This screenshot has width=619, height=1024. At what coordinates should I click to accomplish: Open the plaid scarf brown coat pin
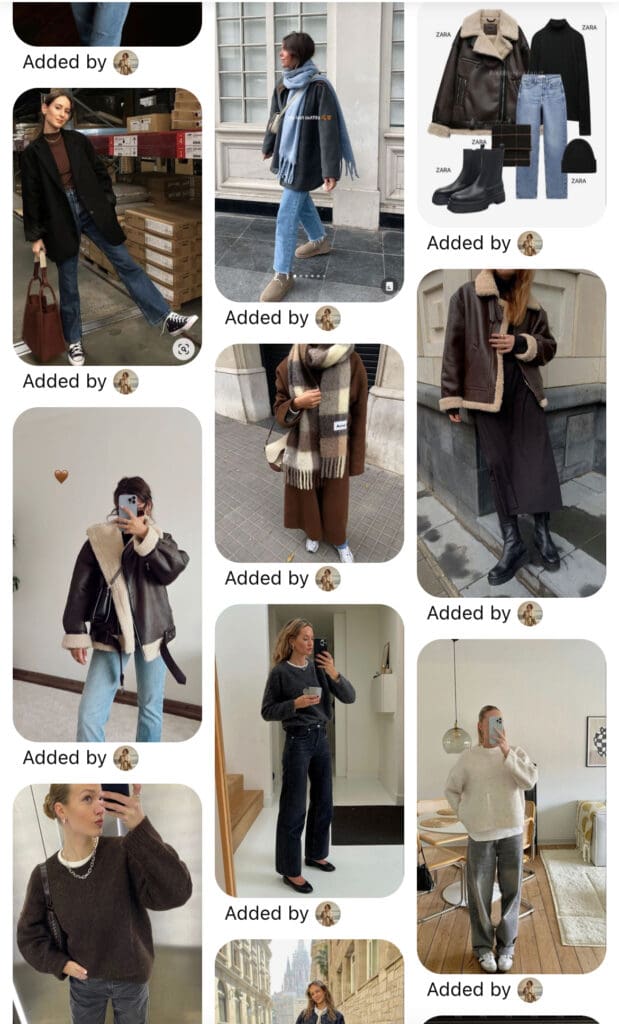point(309,452)
